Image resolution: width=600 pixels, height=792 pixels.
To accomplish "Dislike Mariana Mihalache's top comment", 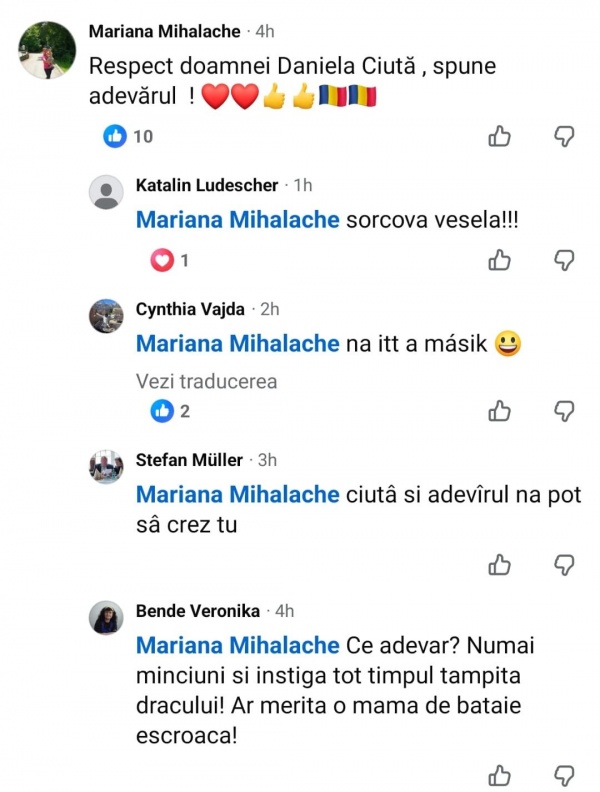I will tap(564, 136).
